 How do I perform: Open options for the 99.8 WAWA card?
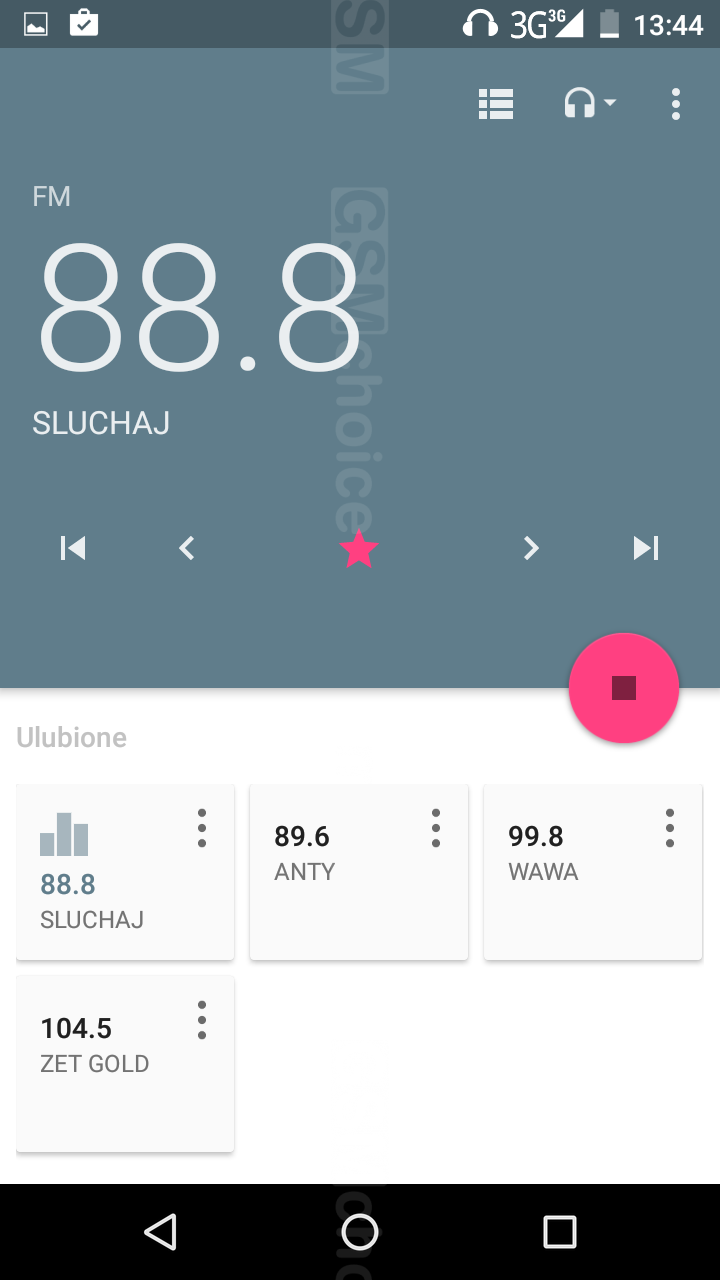(x=670, y=828)
